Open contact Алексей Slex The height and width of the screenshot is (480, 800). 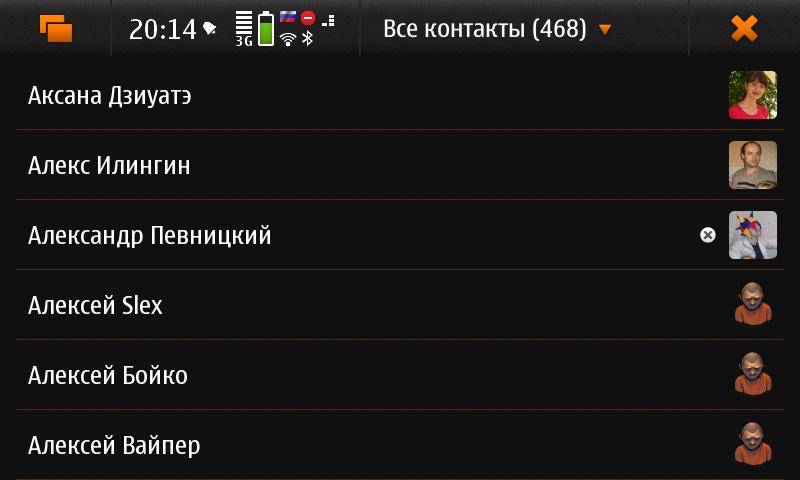(x=95, y=306)
